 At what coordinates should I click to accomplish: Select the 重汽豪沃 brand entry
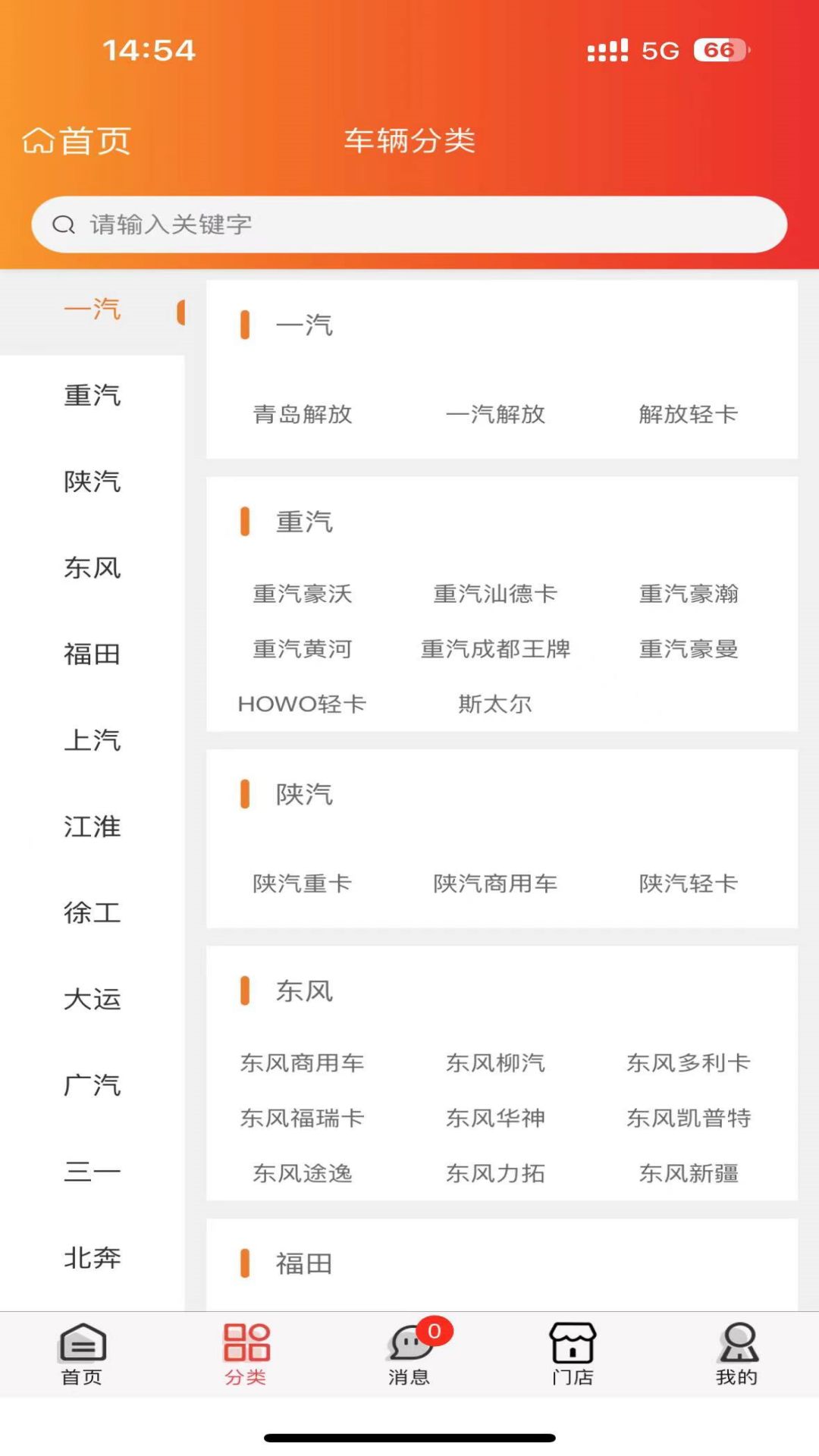(x=303, y=595)
